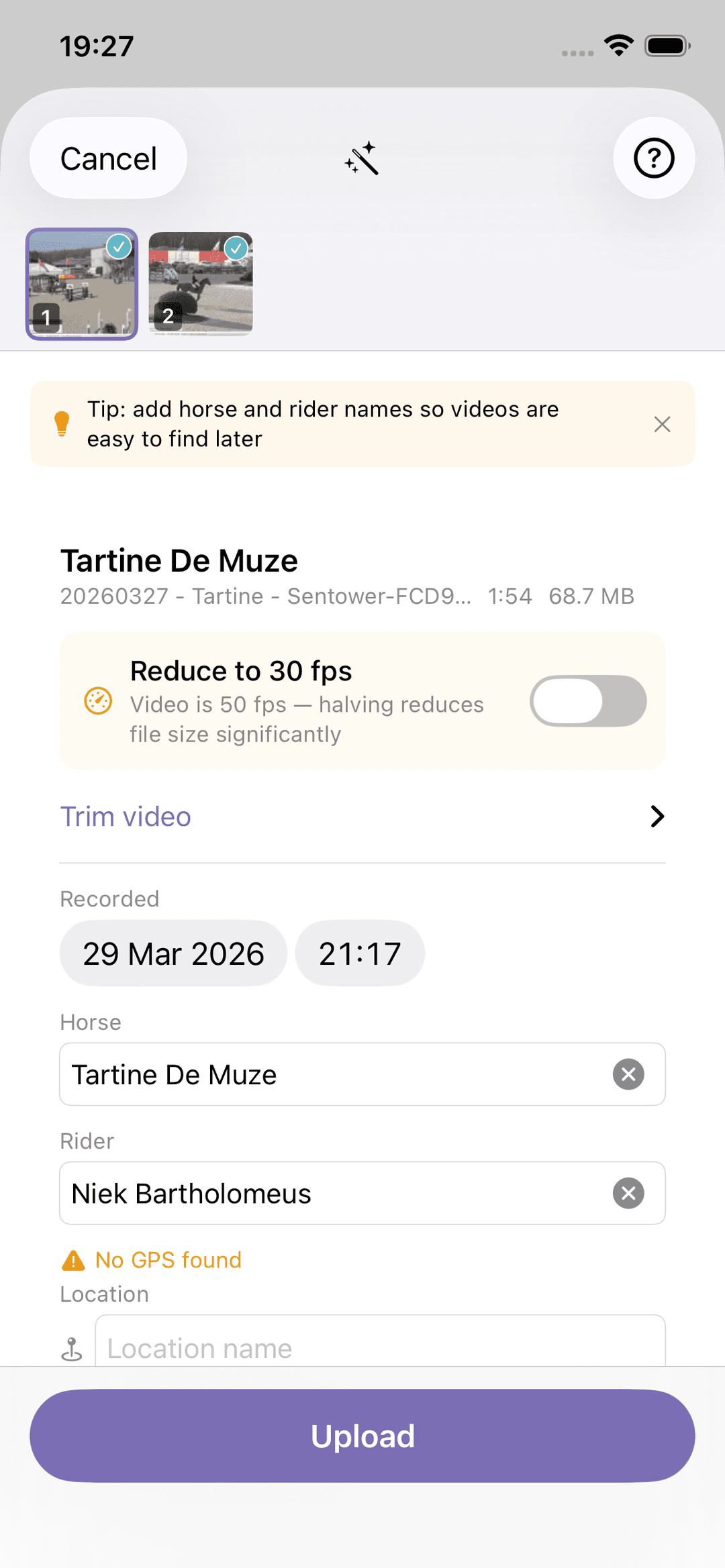Image resolution: width=725 pixels, height=1568 pixels.
Task: Open the help screen via question mark
Action: coord(653,158)
